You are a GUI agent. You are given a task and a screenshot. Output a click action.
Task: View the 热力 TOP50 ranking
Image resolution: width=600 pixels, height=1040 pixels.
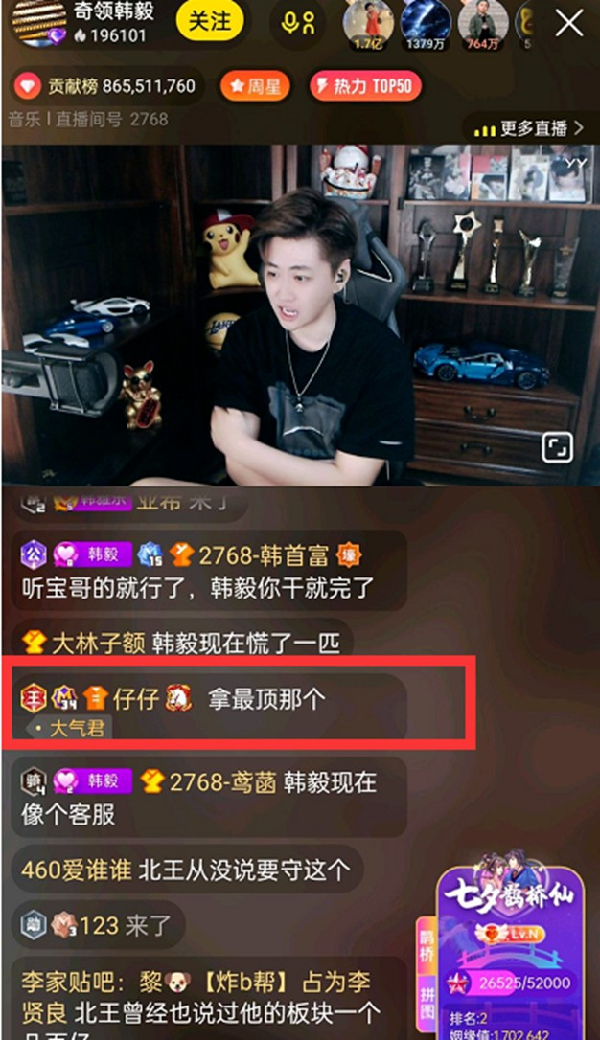(x=361, y=86)
